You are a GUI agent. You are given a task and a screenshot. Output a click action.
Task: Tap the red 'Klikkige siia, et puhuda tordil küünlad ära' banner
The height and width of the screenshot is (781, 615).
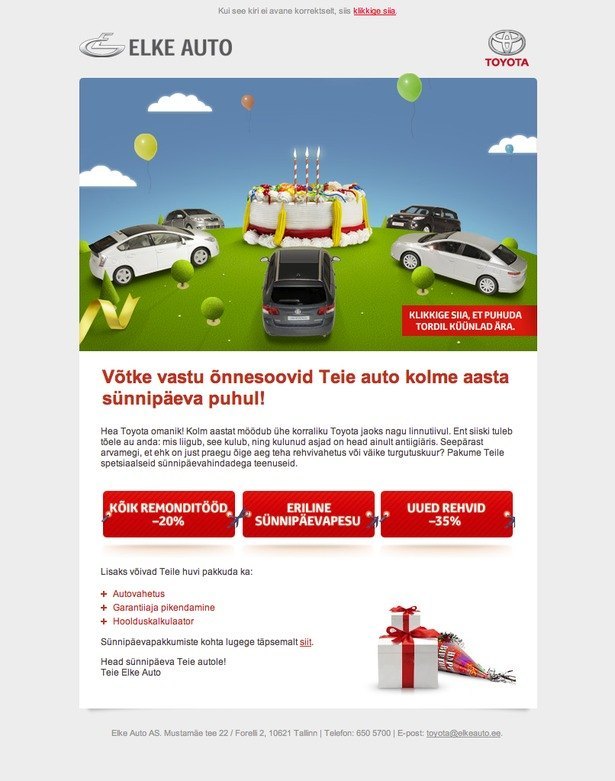(x=463, y=320)
